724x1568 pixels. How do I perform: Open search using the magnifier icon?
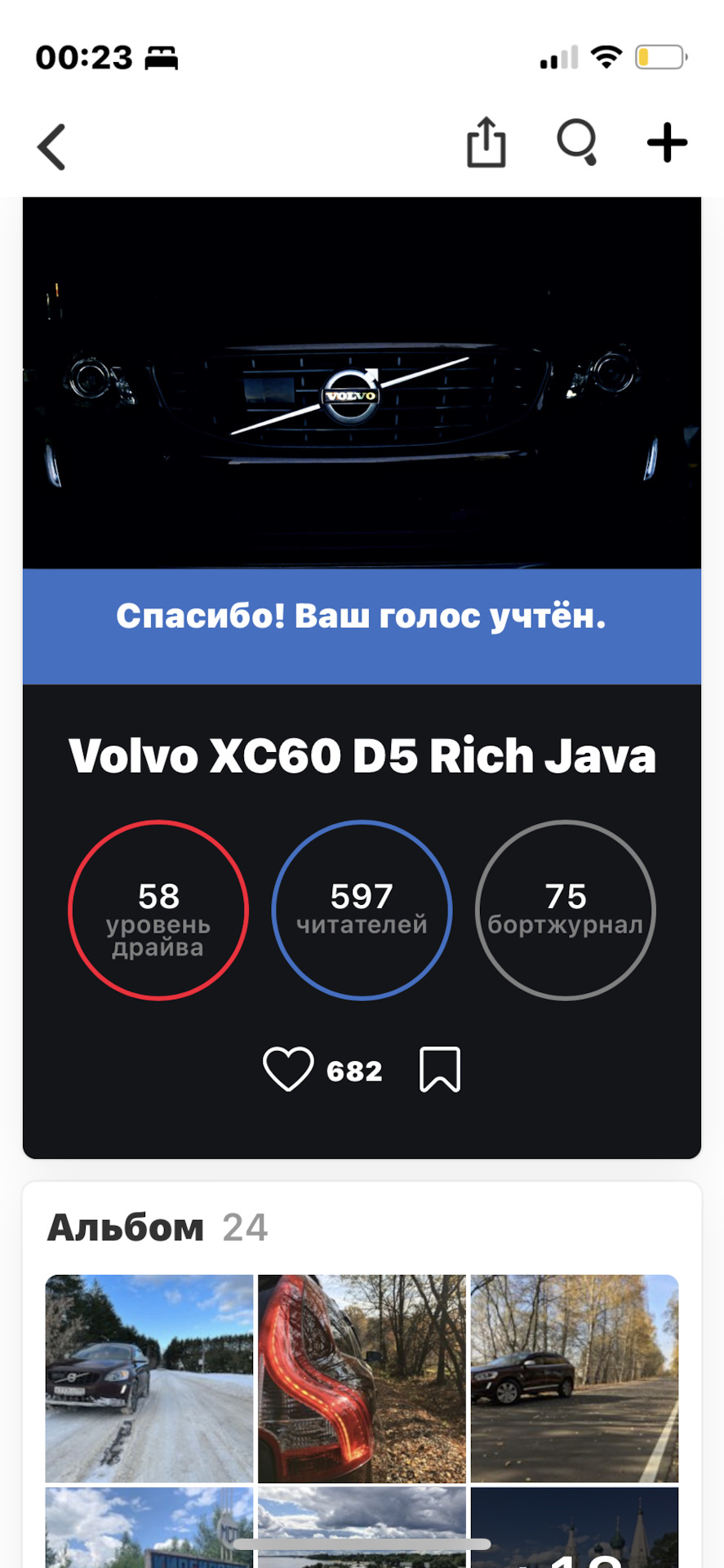[578, 142]
